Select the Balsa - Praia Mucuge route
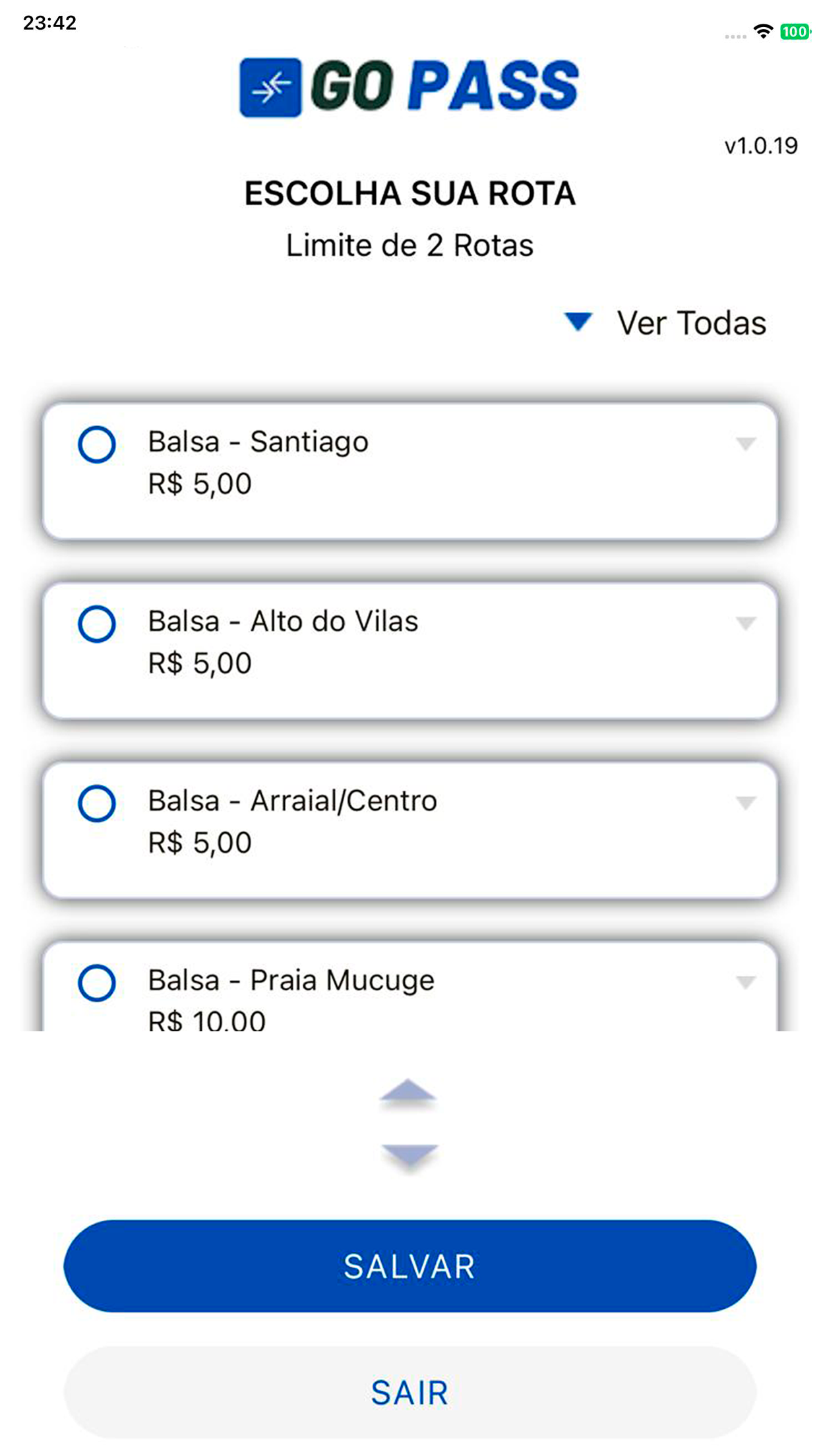 coord(97,983)
